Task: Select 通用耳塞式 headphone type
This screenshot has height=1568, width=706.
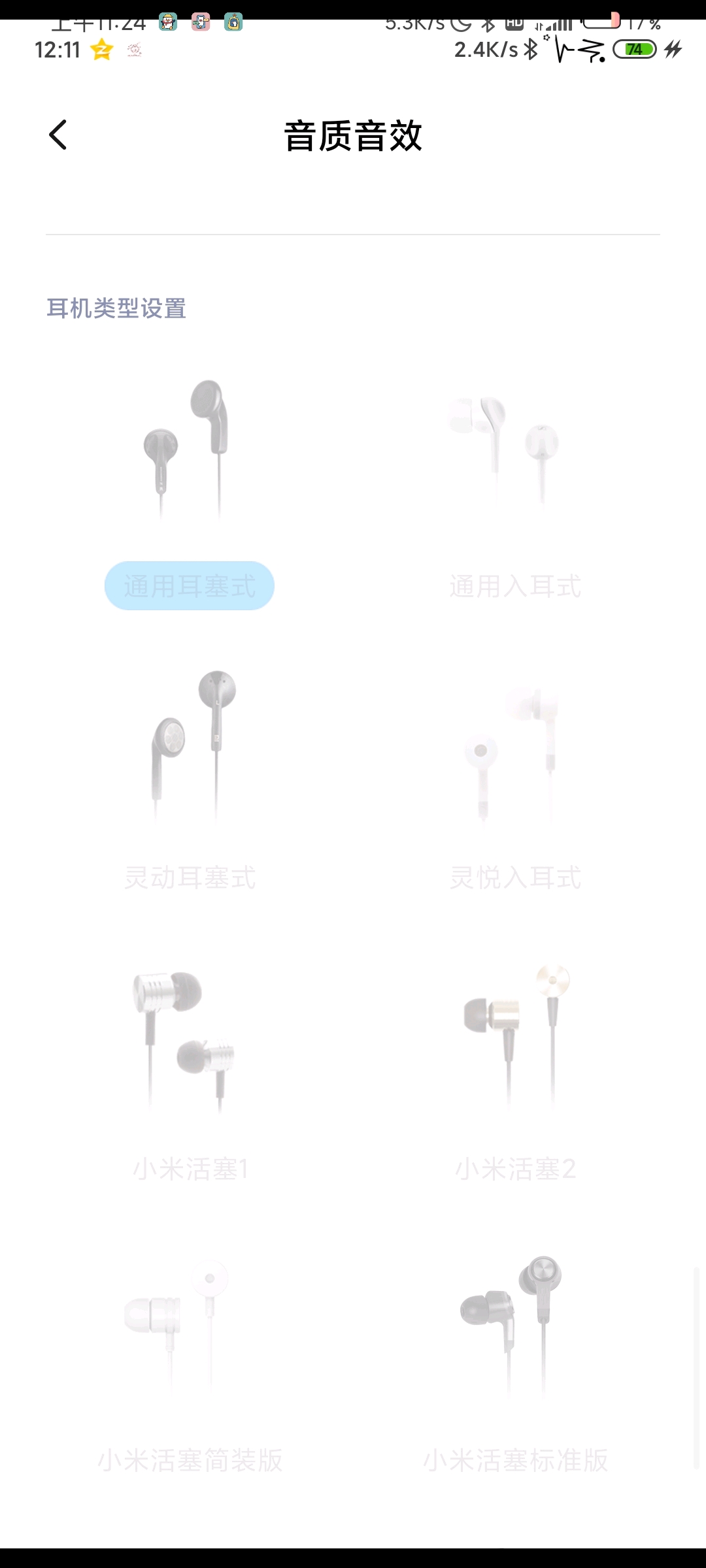Action: pos(190,585)
